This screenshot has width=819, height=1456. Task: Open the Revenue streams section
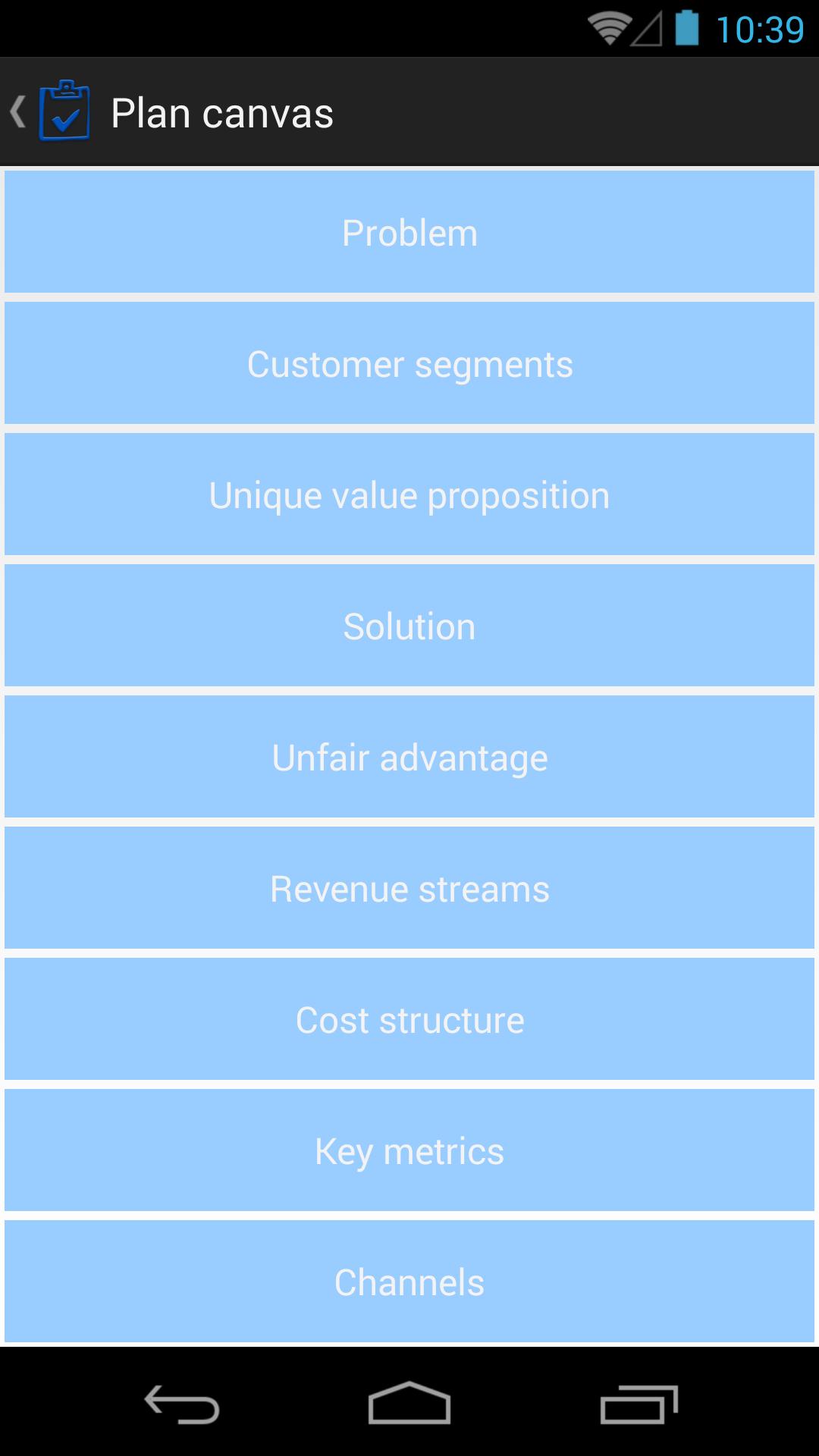click(409, 888)
